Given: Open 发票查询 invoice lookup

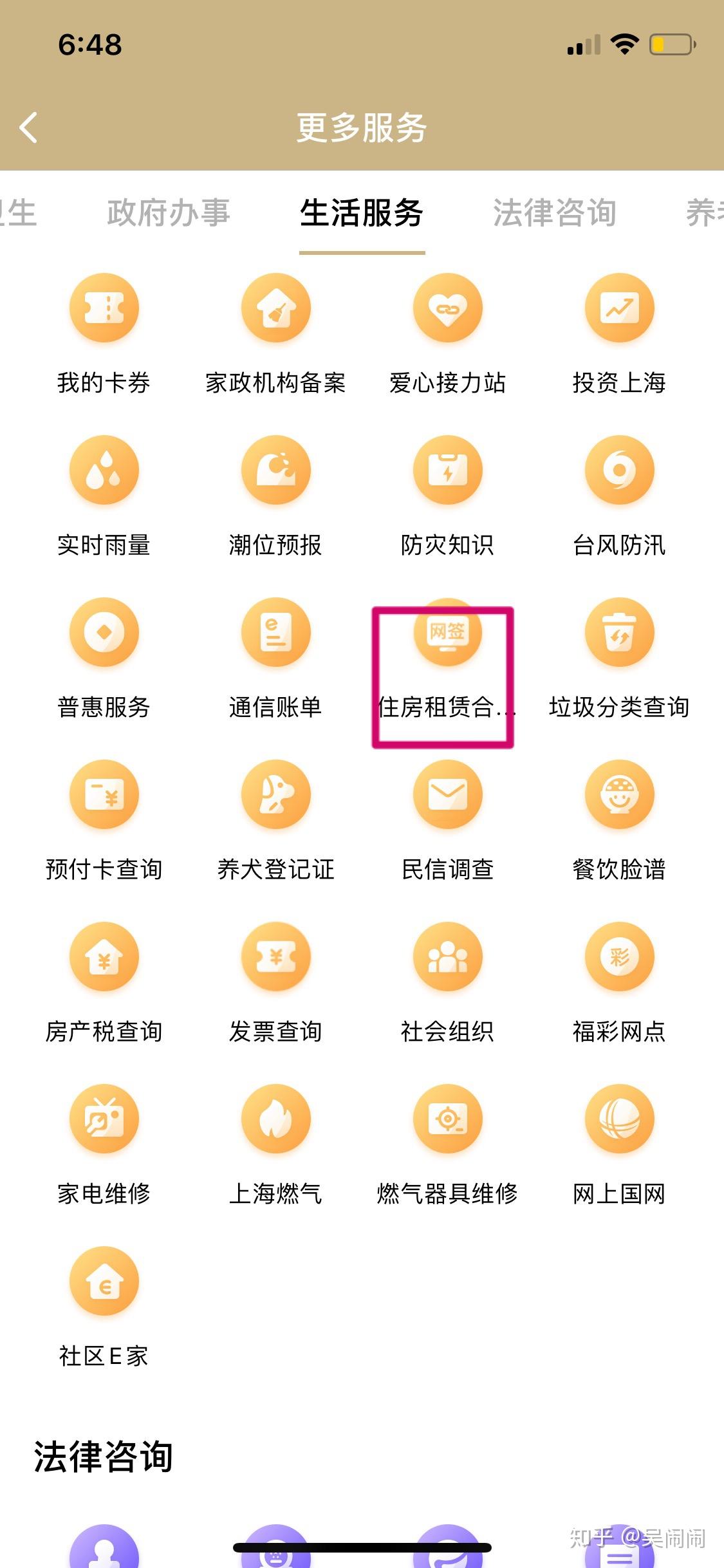Looking at the screenshot, I should (x=276, y=958).
